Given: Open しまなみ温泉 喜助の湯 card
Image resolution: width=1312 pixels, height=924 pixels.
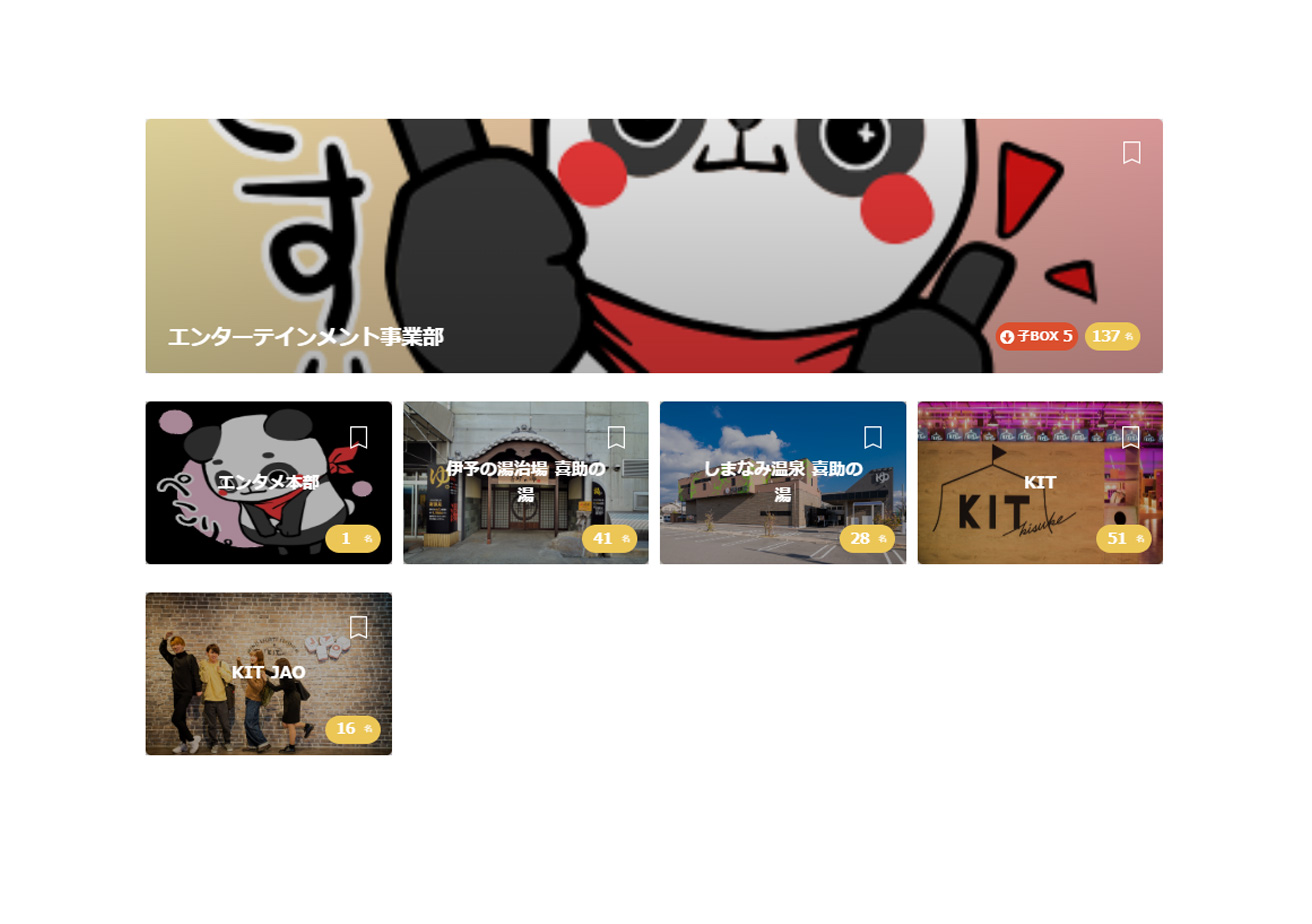Looking at the screenshot, I should (782, 483).
